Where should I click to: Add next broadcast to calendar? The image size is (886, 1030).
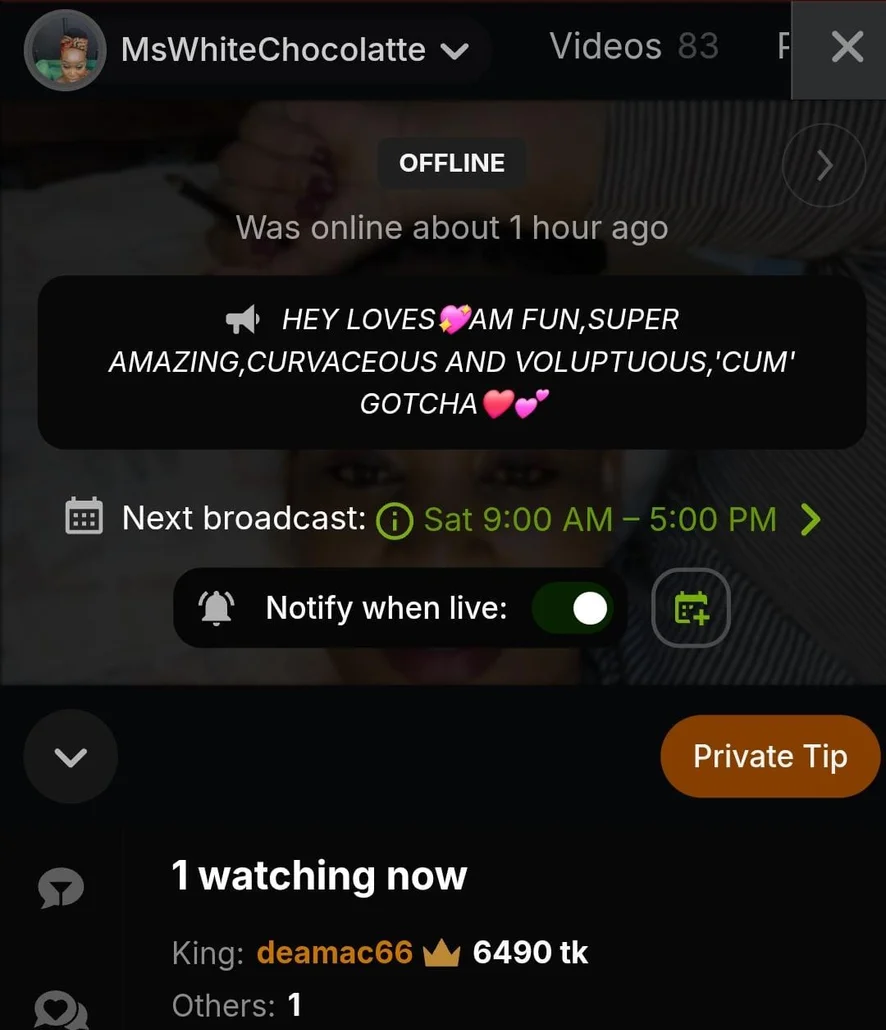click(x=691, y=608)
